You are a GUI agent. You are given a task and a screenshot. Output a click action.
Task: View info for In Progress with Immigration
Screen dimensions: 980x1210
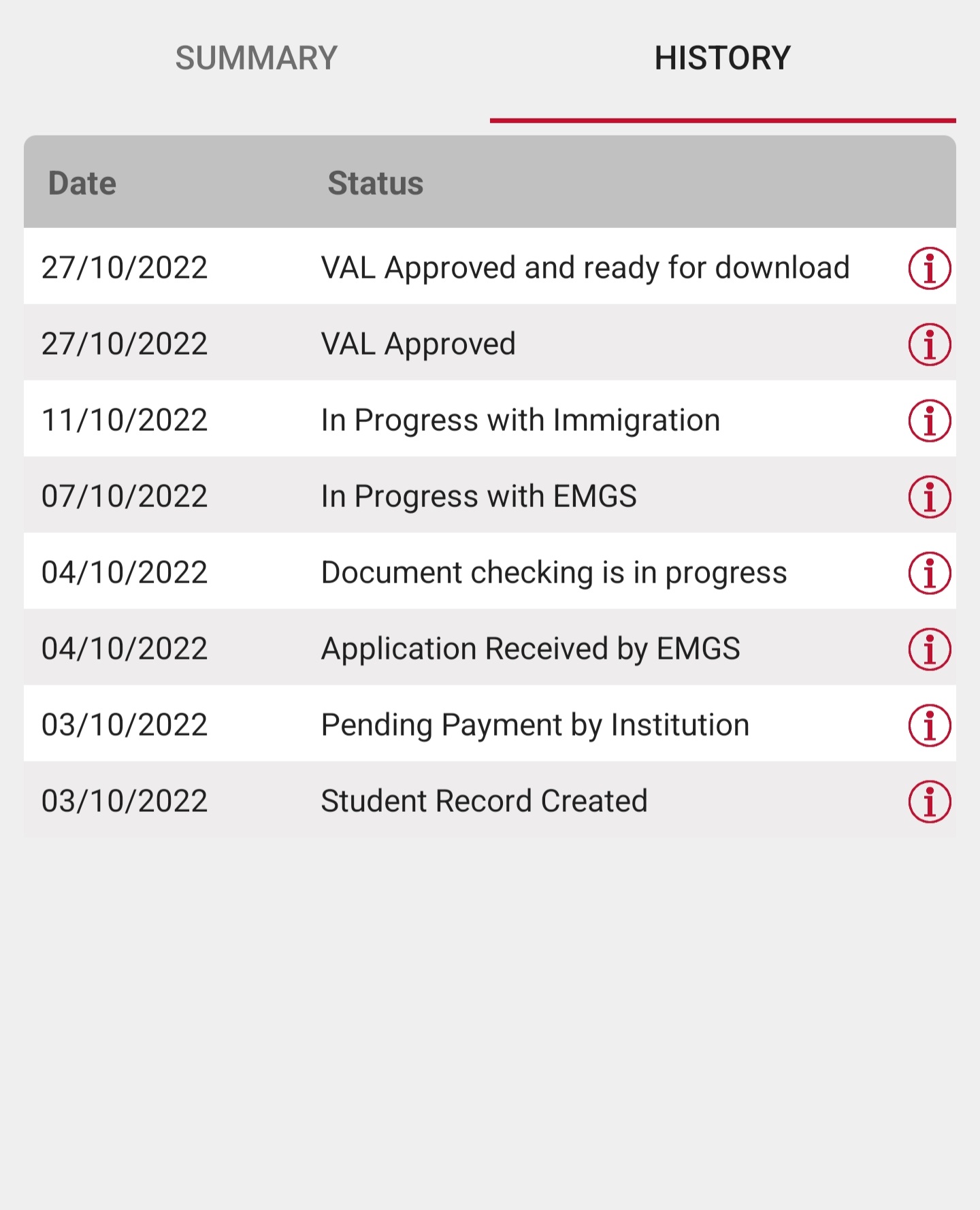click(x=929, y=421)
